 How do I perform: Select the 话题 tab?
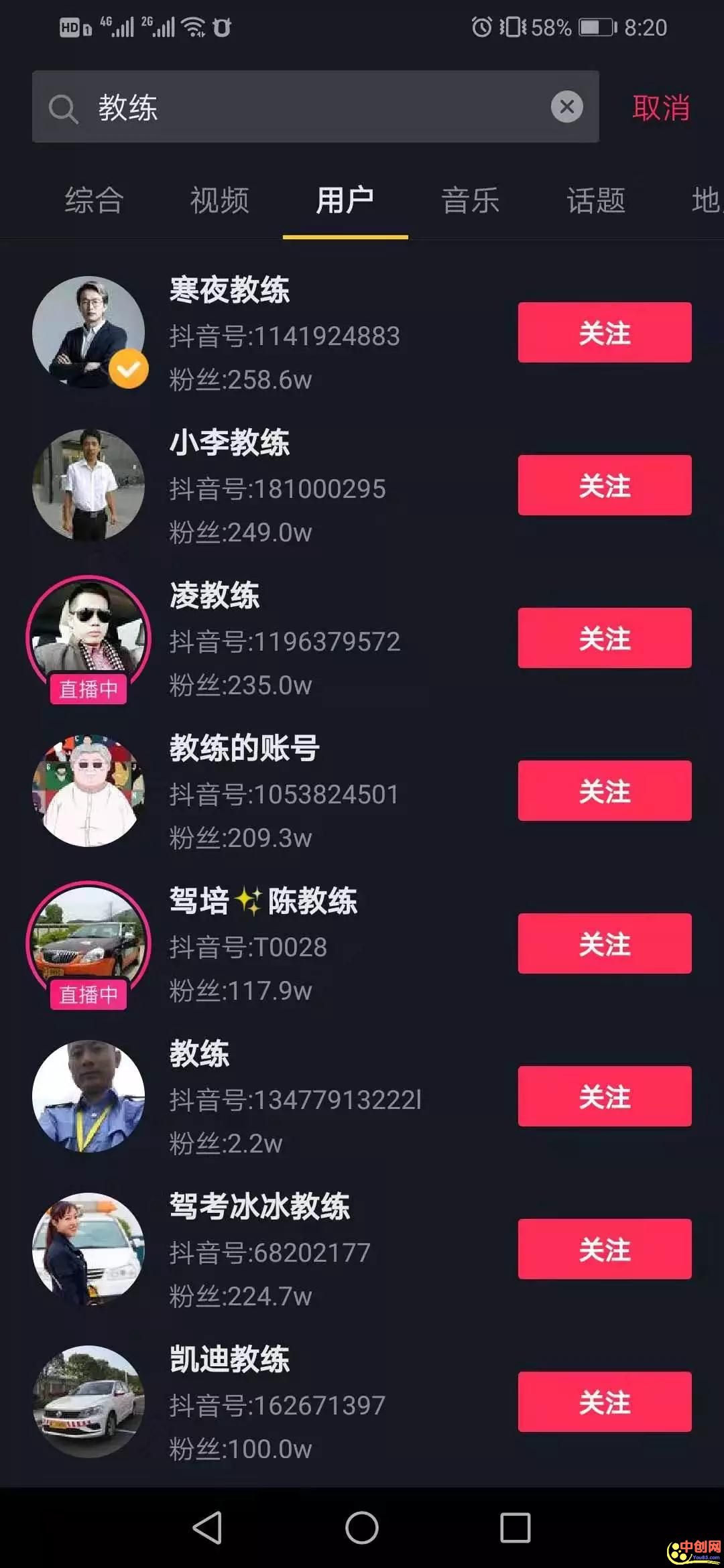point(596,200)
